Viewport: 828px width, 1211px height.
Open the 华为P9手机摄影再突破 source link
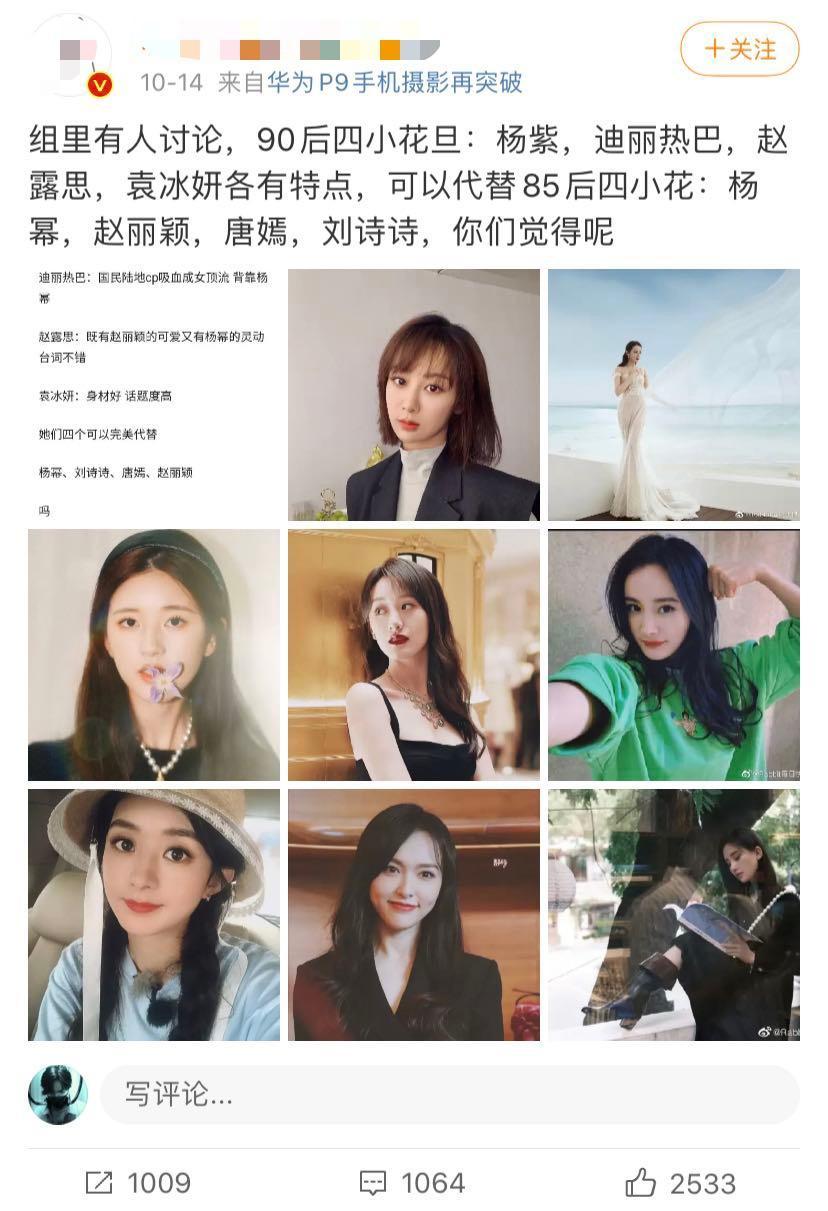(394, 82)
